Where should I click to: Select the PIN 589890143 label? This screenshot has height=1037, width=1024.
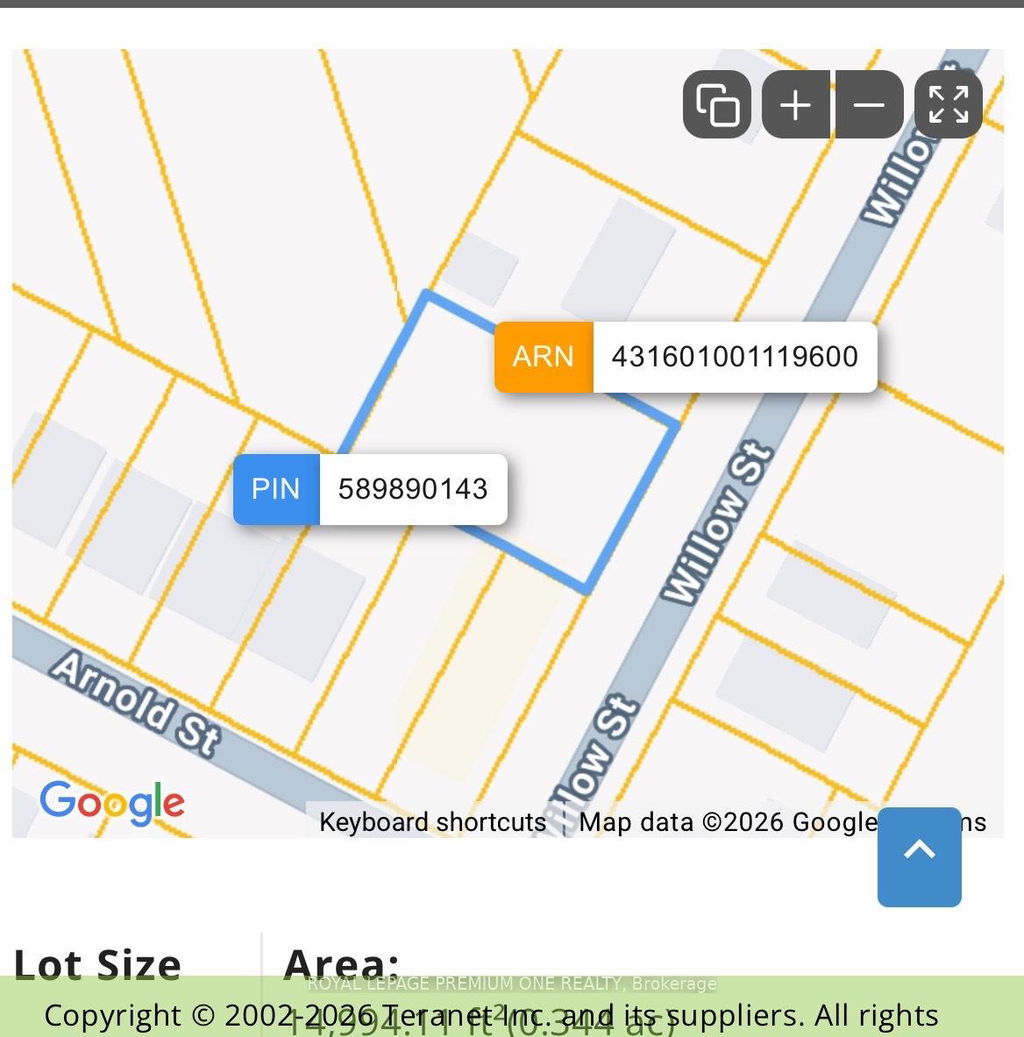pyautogui.click(x=370, y=489)
